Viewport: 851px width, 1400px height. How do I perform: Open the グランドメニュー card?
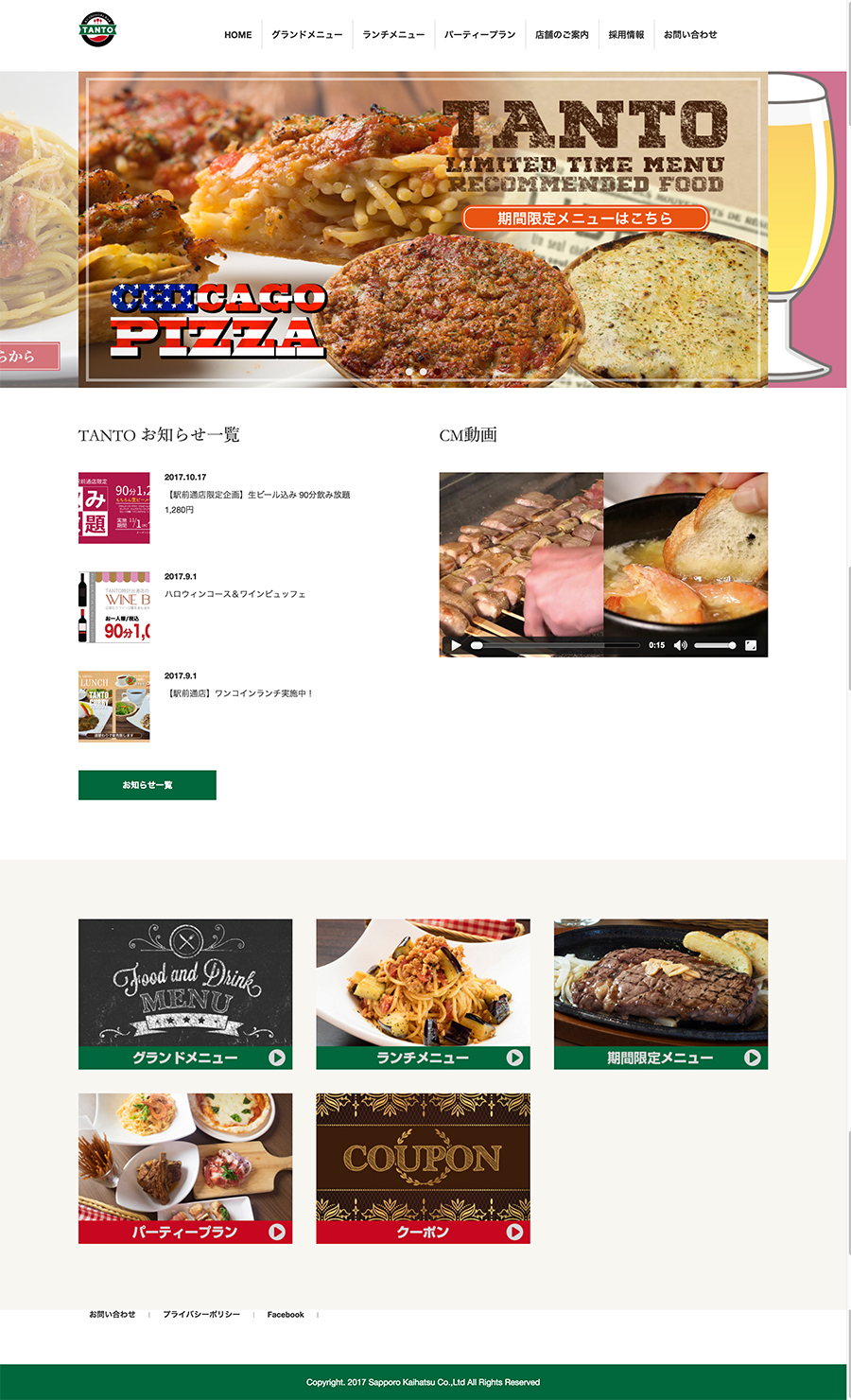pos(185,994)
